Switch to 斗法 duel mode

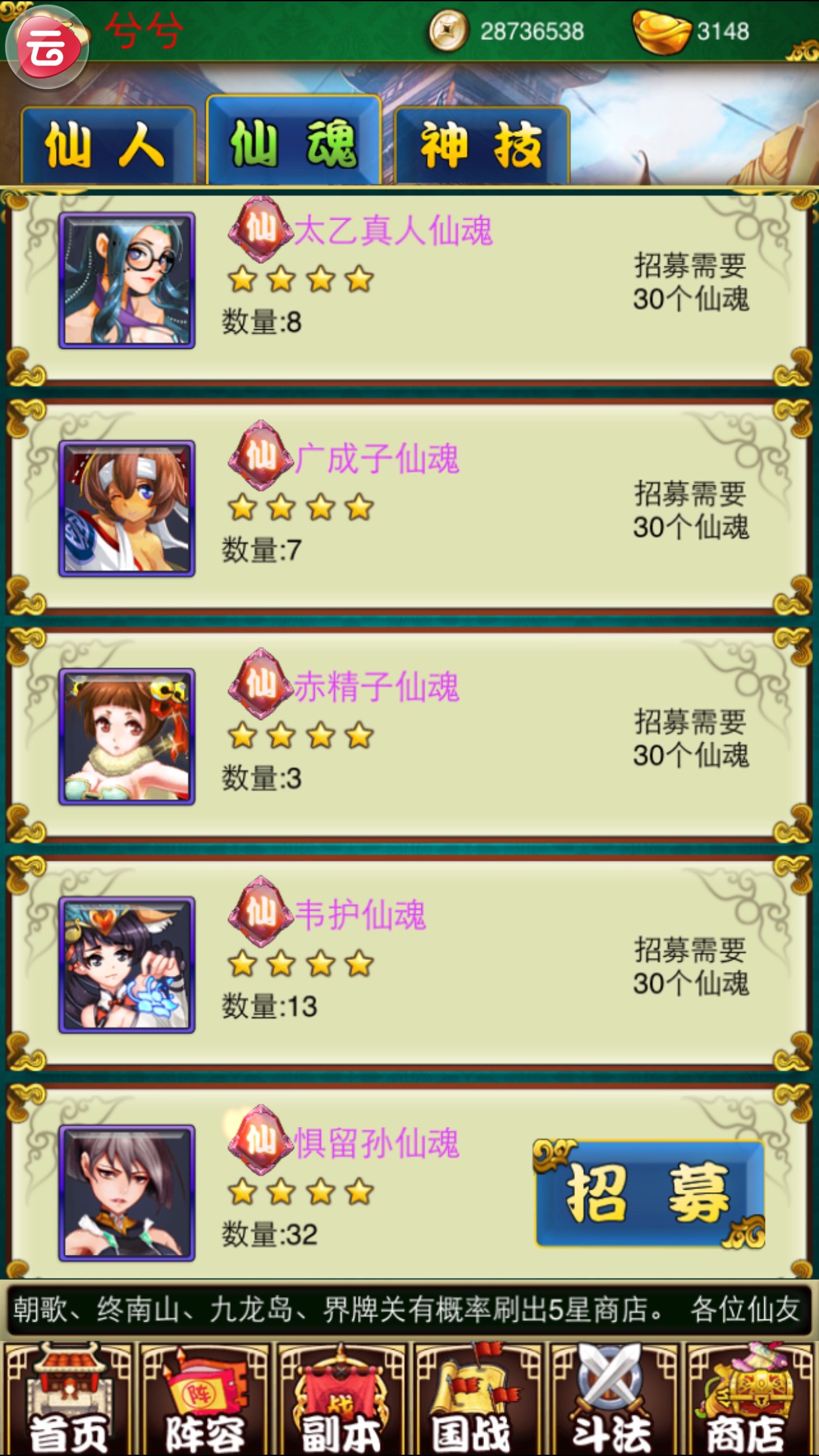tap(613, 1399)
